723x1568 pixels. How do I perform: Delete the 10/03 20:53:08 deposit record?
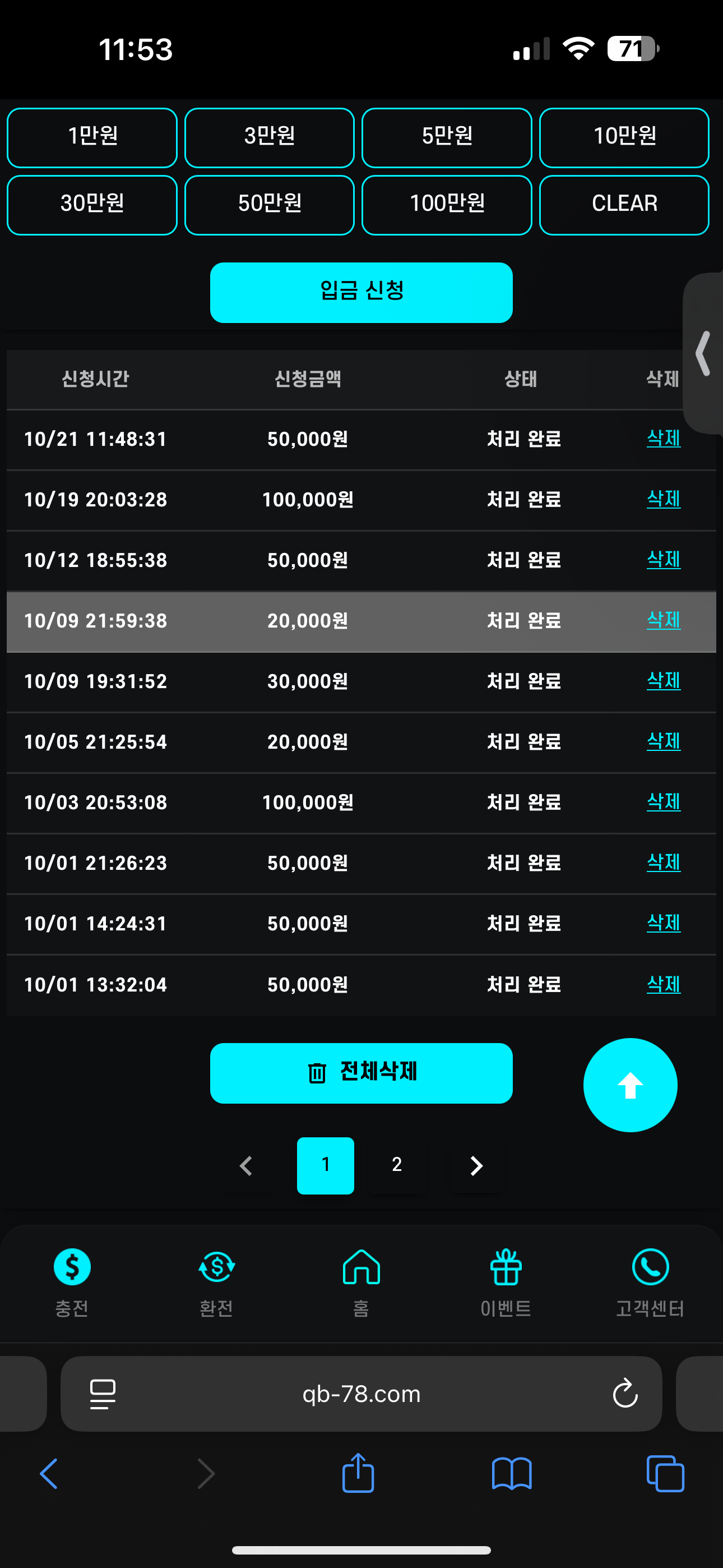coord(664,801)
